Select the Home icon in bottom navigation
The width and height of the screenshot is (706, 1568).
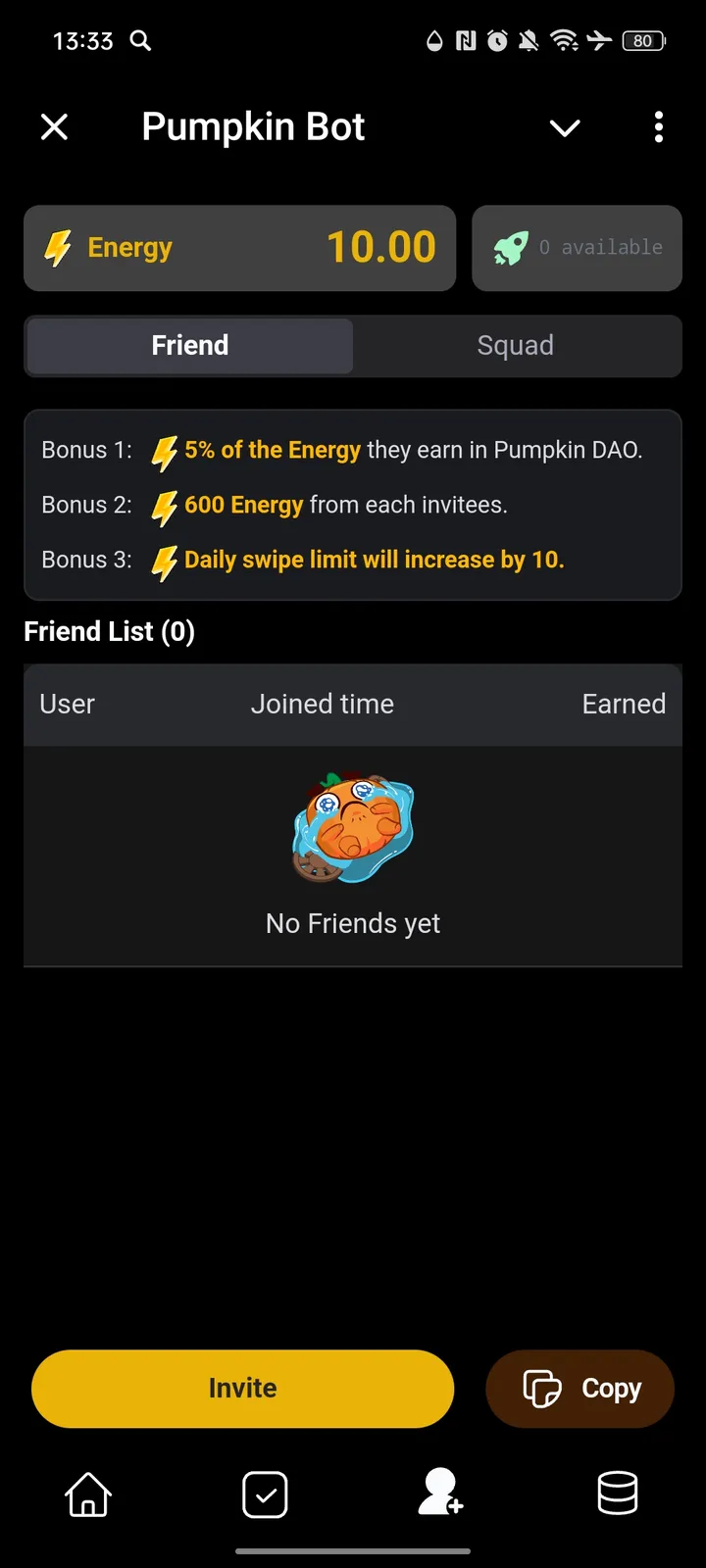[x=87, y=1493]
